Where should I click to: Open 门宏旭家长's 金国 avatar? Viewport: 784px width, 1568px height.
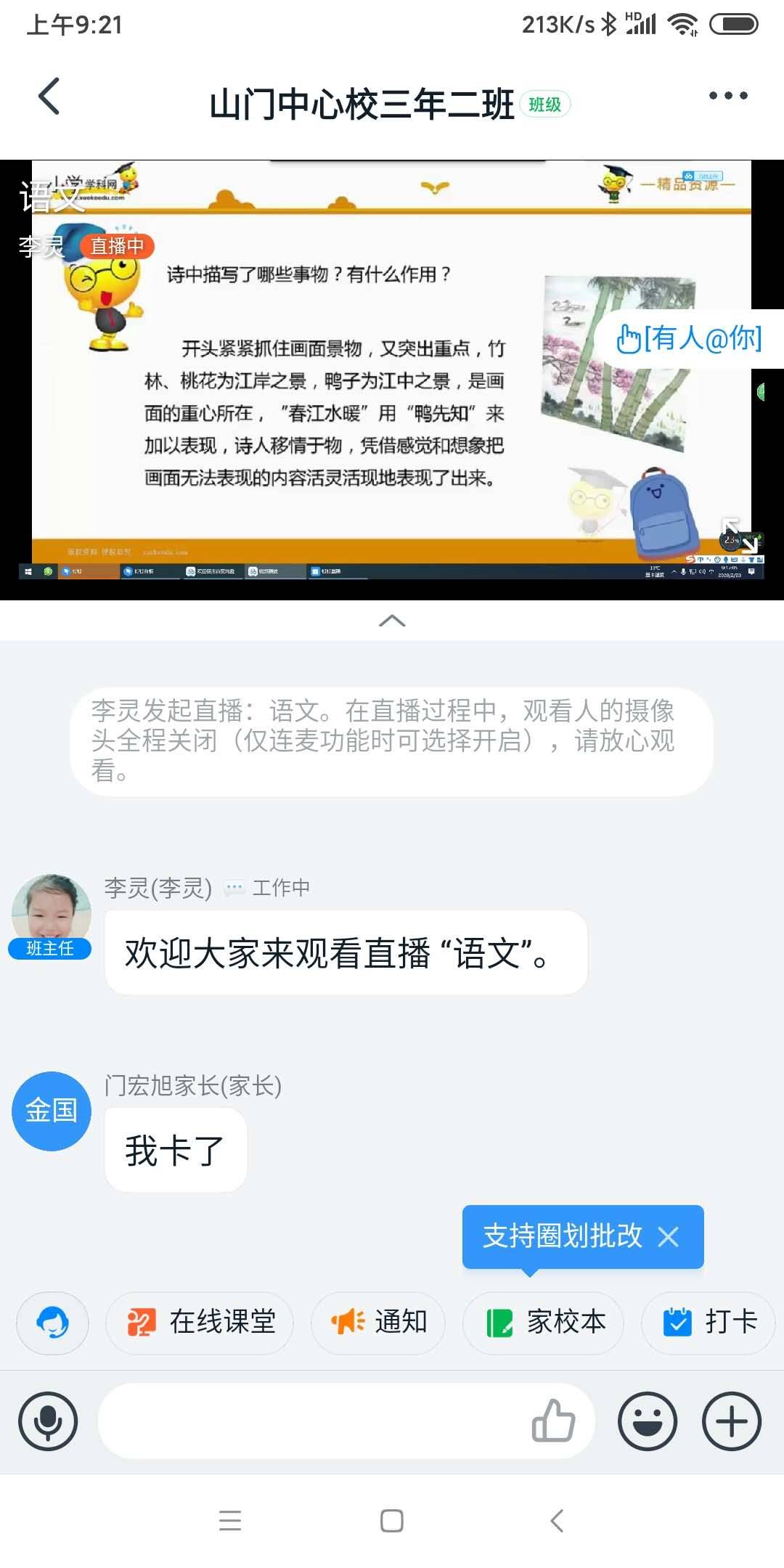click(51, 1111)
